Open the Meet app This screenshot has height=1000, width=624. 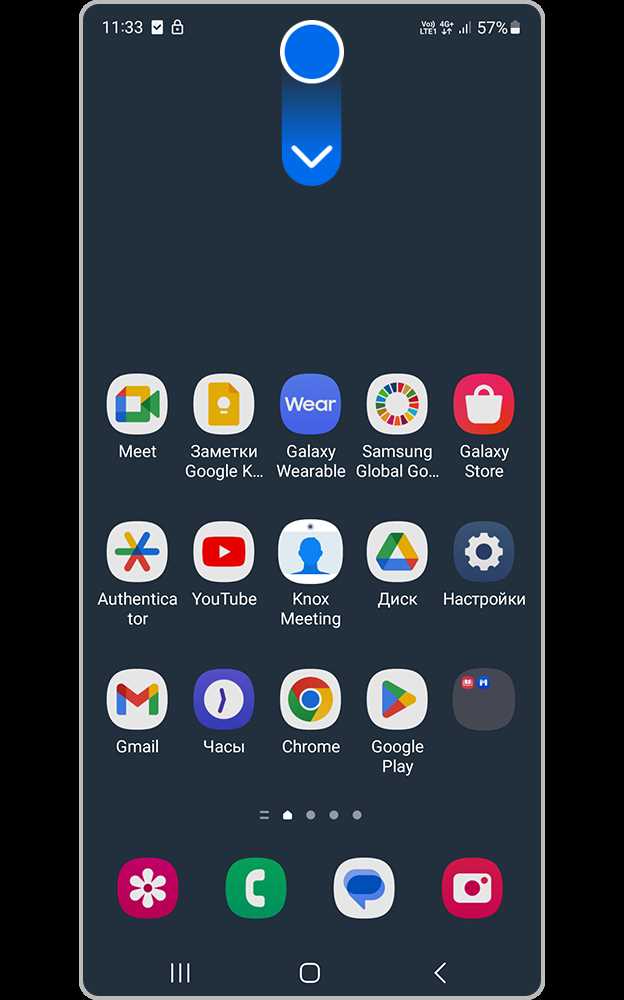tap(137, 405)
